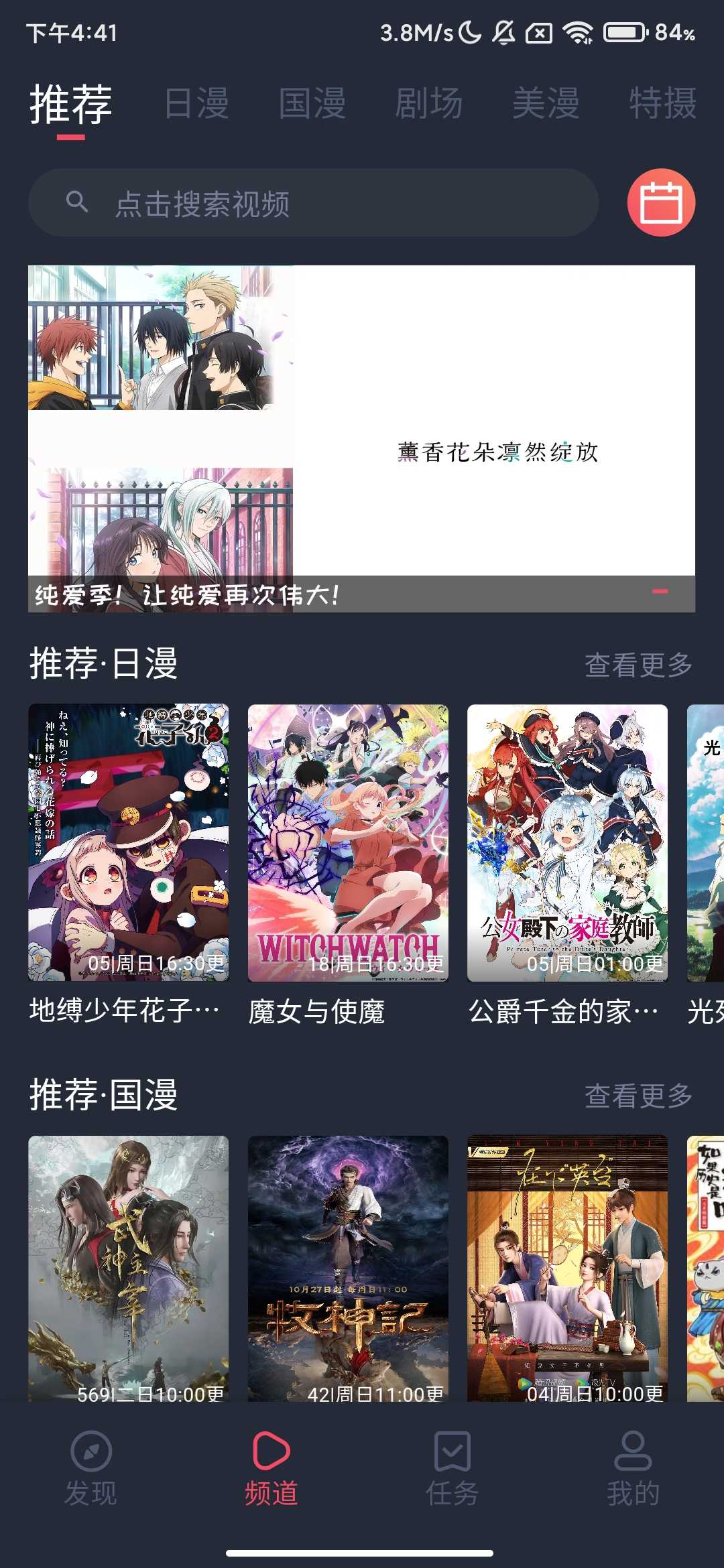Open the 牧神记 poster card

pyautogui.click(x=348, y=1268)
